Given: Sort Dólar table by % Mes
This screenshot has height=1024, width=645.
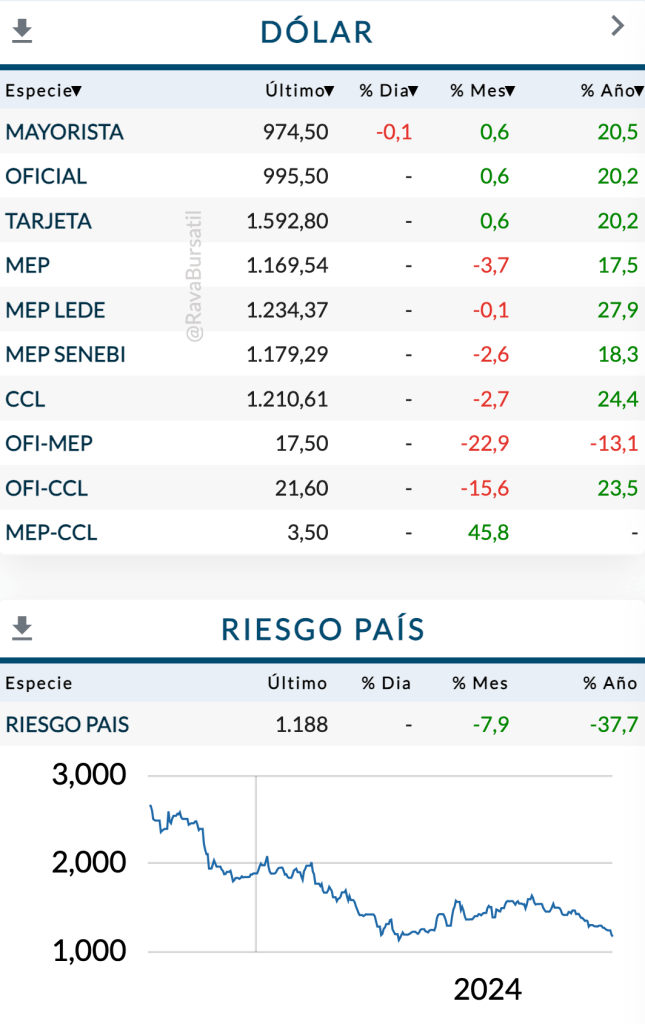Looking at the screenshot, I should pos(482,91).
